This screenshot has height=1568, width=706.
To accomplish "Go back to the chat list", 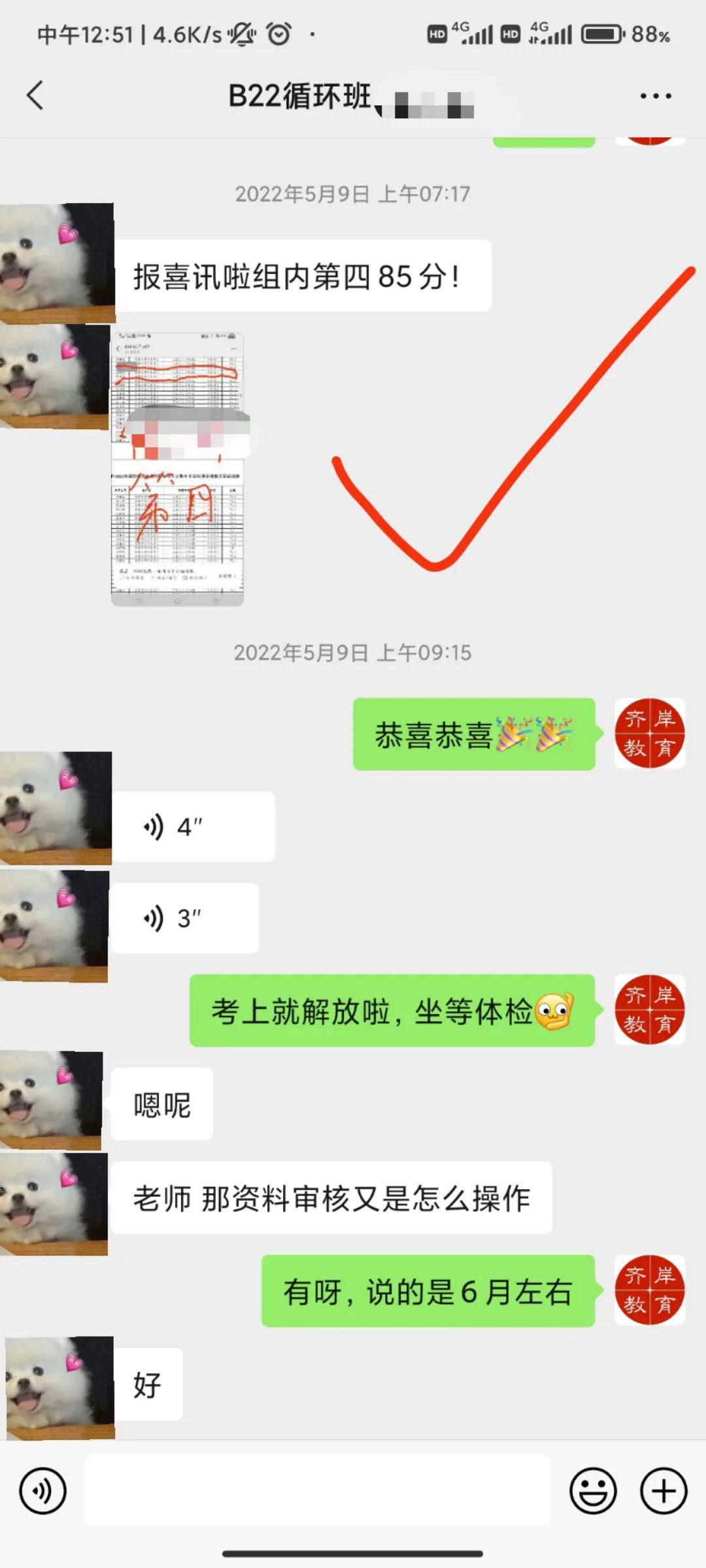I will tap(35, 95).
